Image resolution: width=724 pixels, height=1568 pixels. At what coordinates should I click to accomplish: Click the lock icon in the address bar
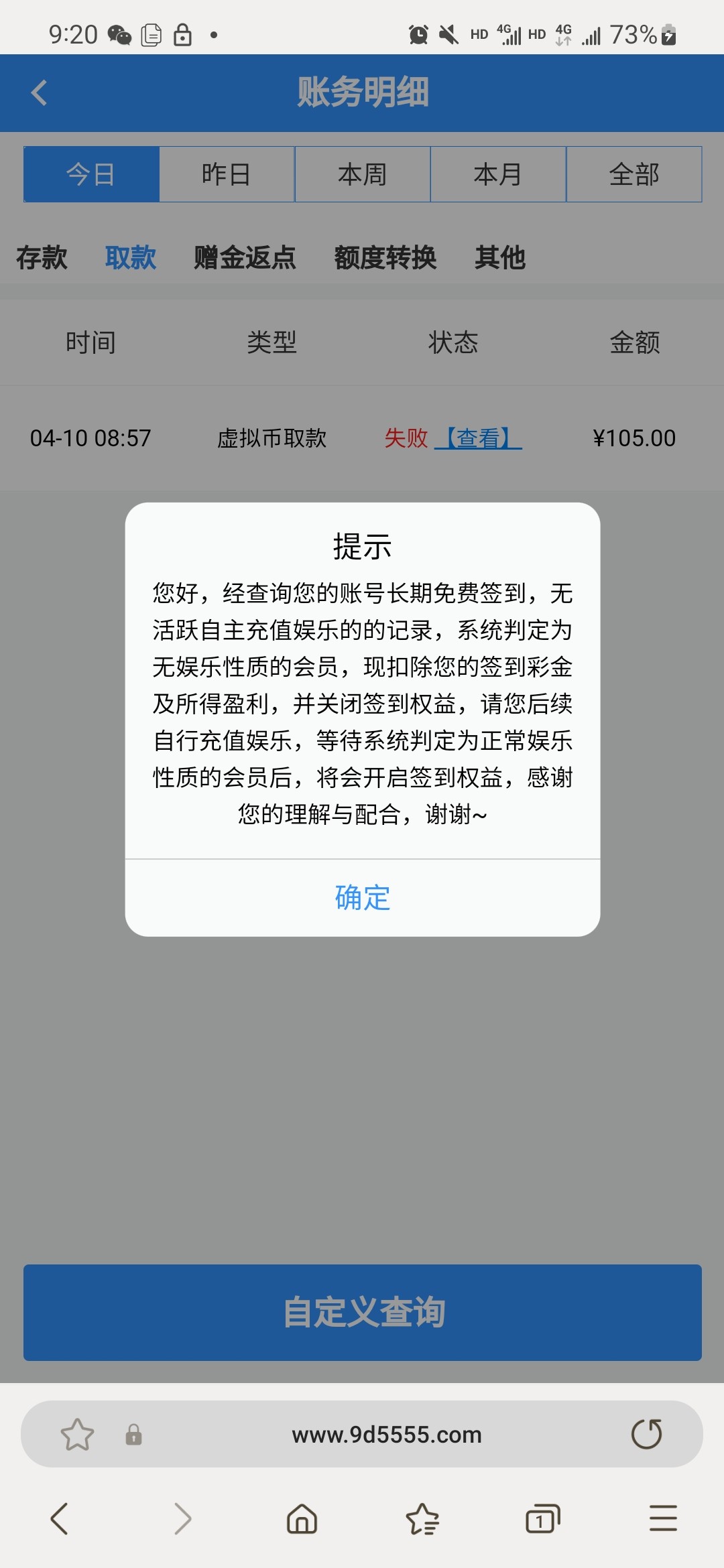133,1434
